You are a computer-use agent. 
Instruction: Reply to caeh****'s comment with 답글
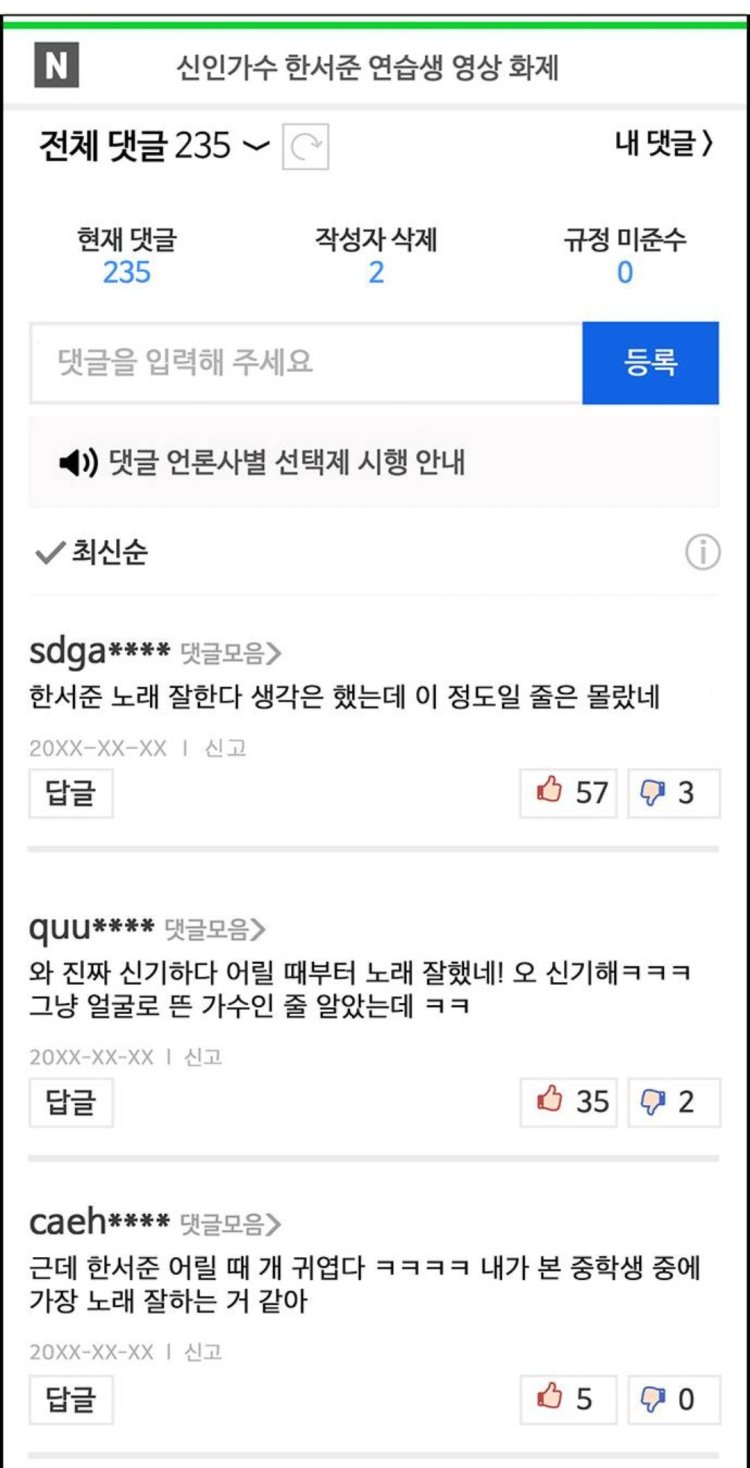[70, 1398]
